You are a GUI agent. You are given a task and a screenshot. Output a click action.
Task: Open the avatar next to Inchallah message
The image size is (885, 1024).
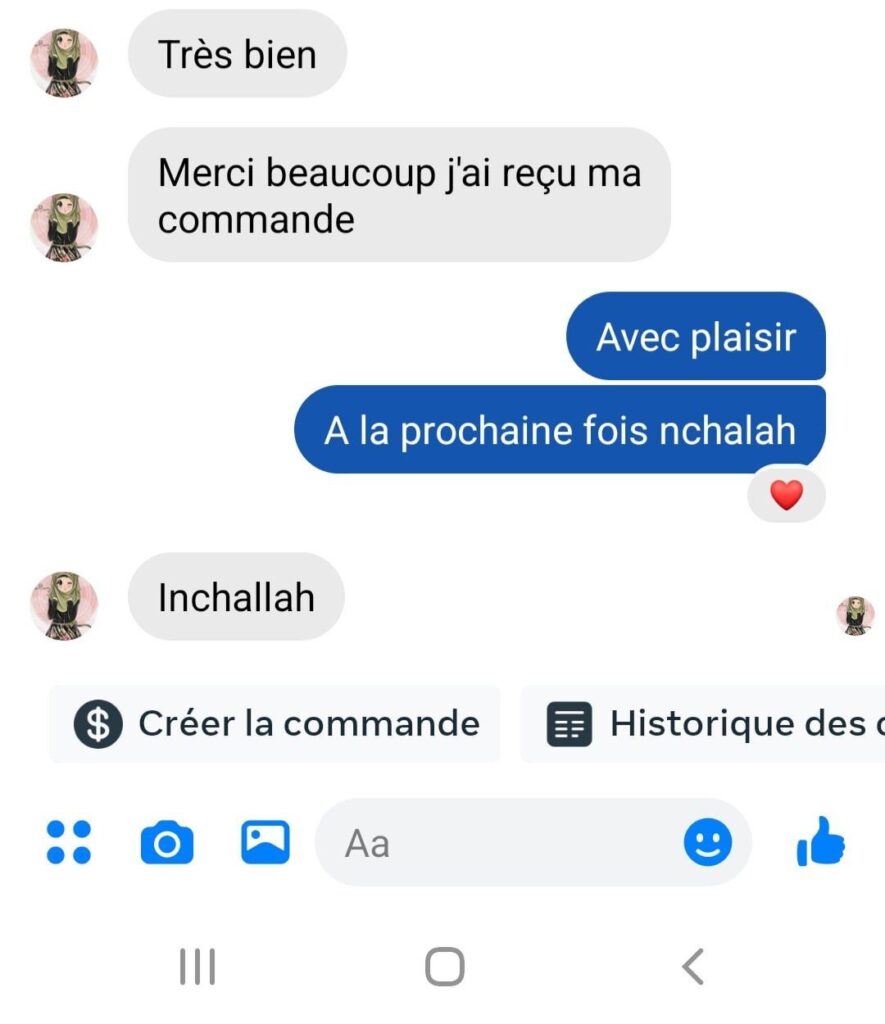[64, 605]
